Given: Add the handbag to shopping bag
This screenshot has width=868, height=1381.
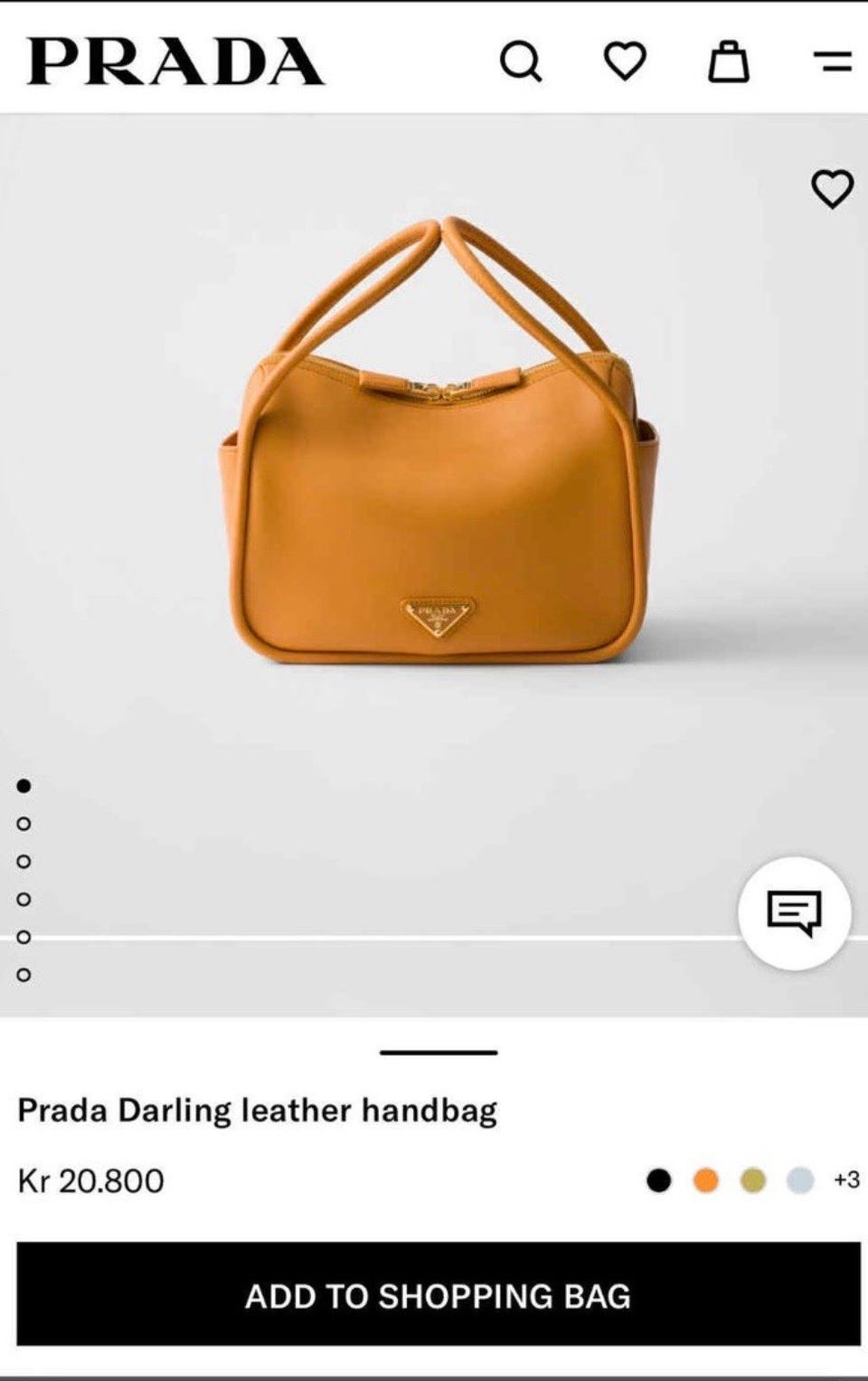Looking at the screenshot, I should point(439,1295).
